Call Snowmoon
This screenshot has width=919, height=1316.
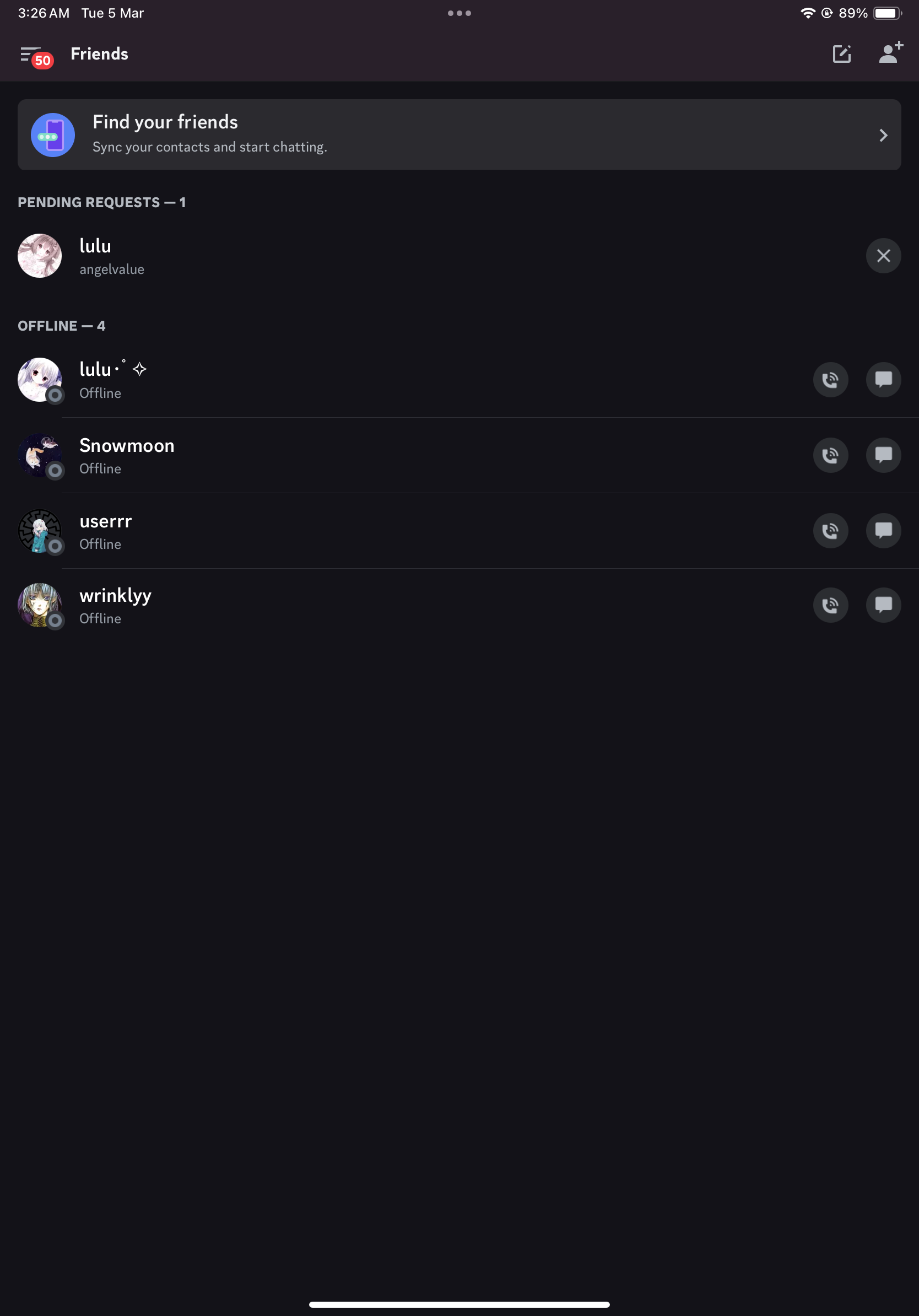point(830,455)
